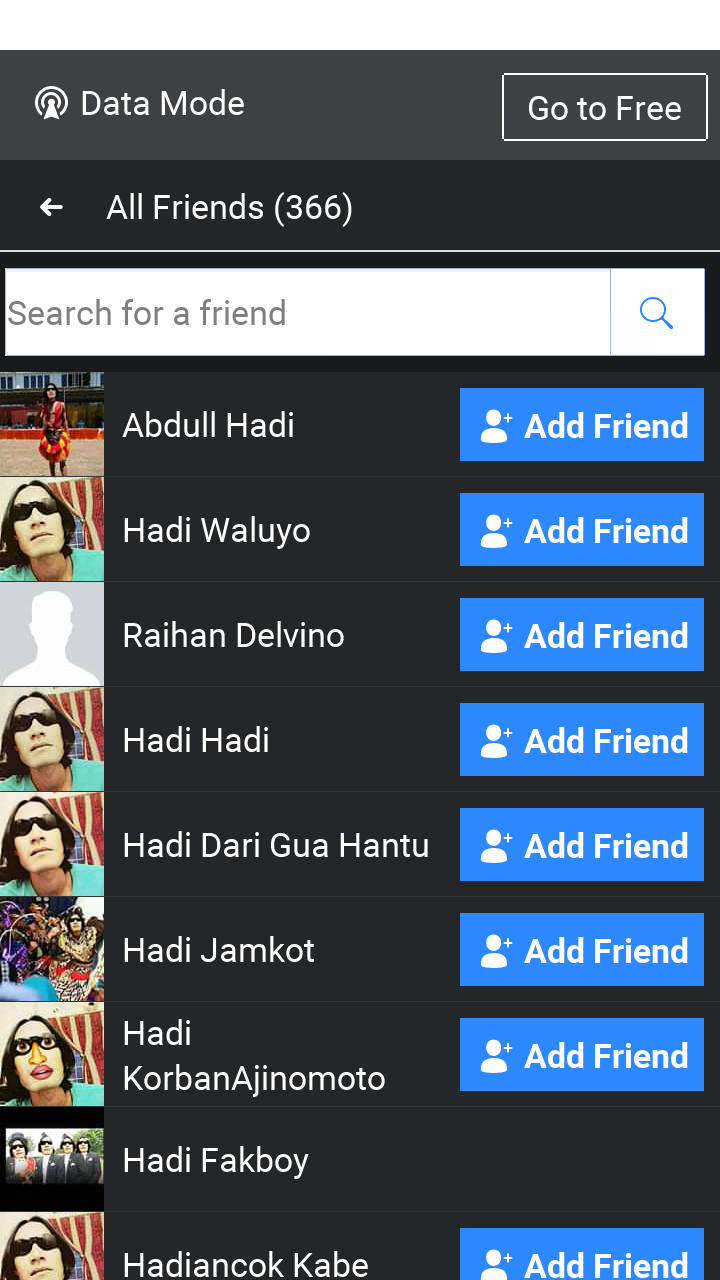Open Abdull Hadi's profile picture
Screen dimensions: 720x1280
pos(52,424)
